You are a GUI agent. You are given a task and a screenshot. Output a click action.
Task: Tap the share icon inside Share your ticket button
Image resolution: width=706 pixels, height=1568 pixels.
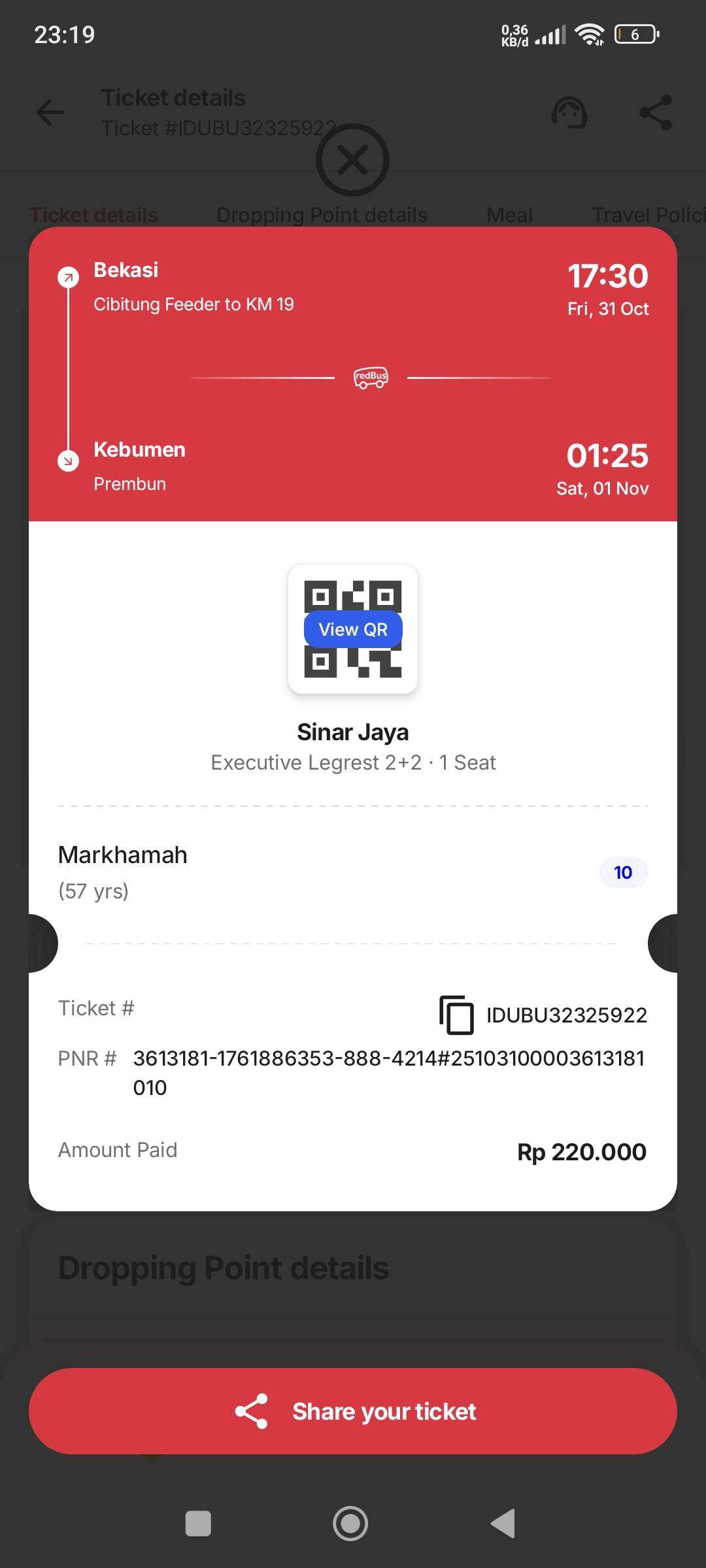point(252,1411)
